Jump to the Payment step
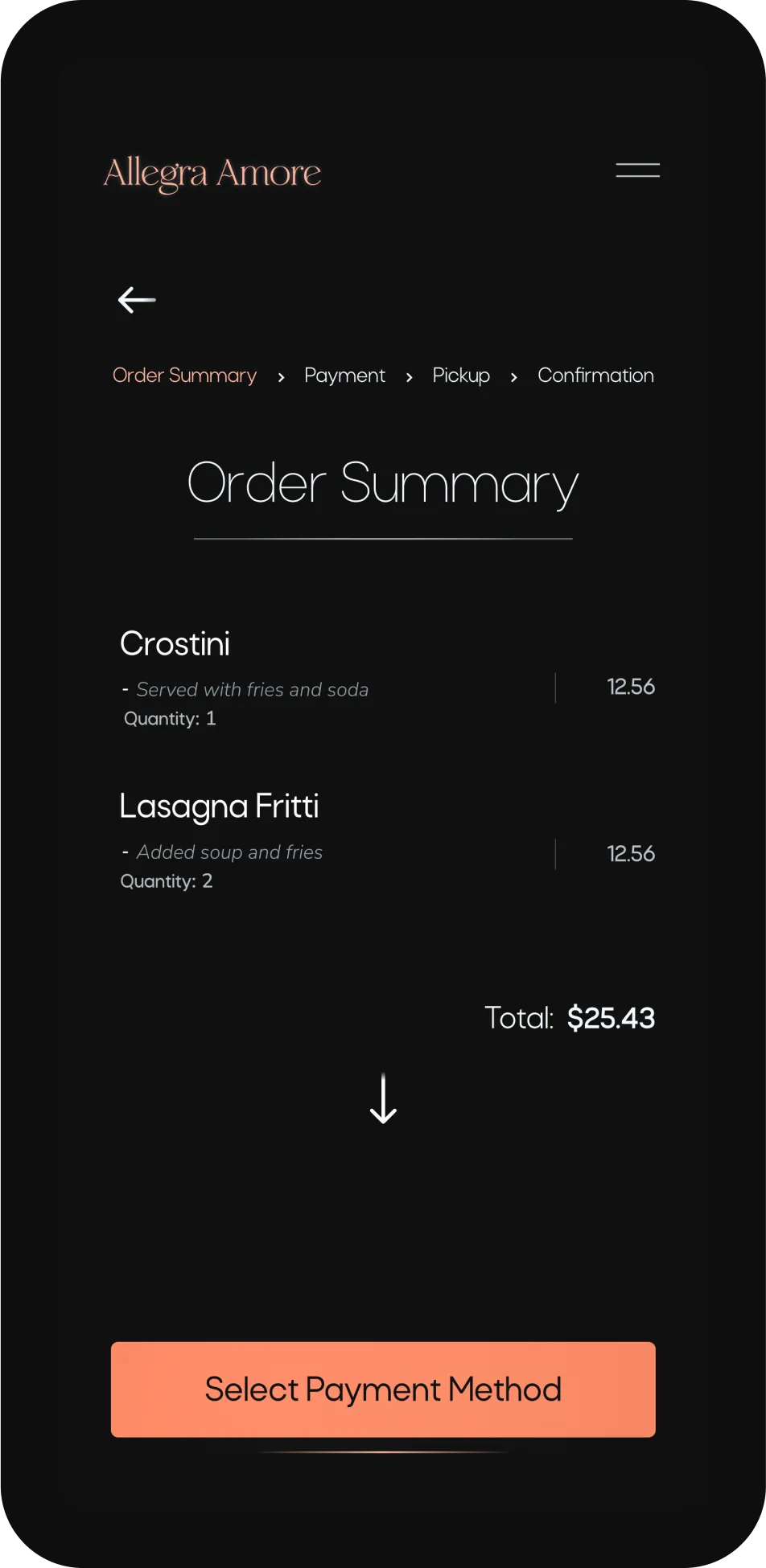This screenshot has width=766, height=1568. (344, 376)
